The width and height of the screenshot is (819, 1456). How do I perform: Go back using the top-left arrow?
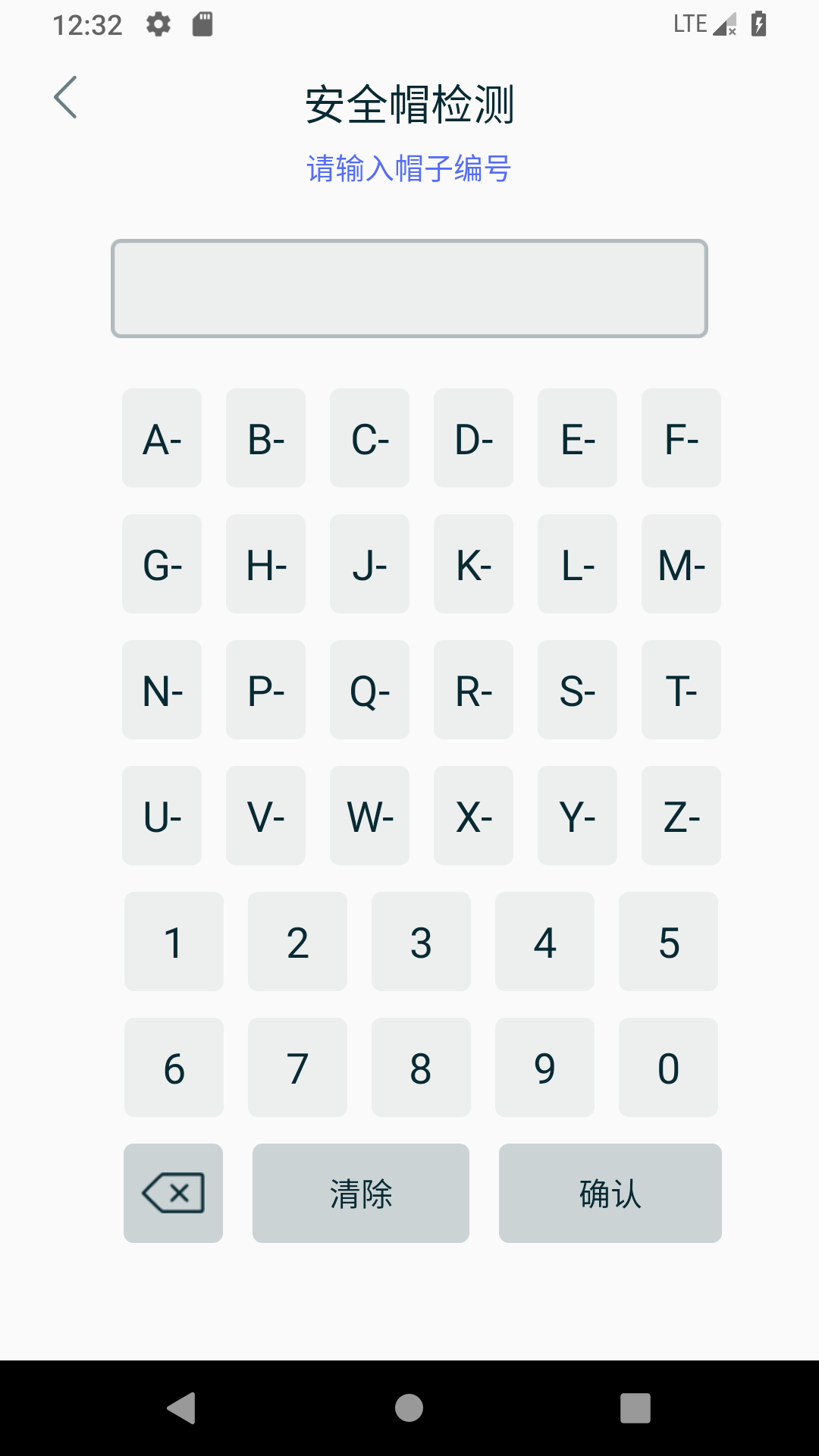coord(66,97)
